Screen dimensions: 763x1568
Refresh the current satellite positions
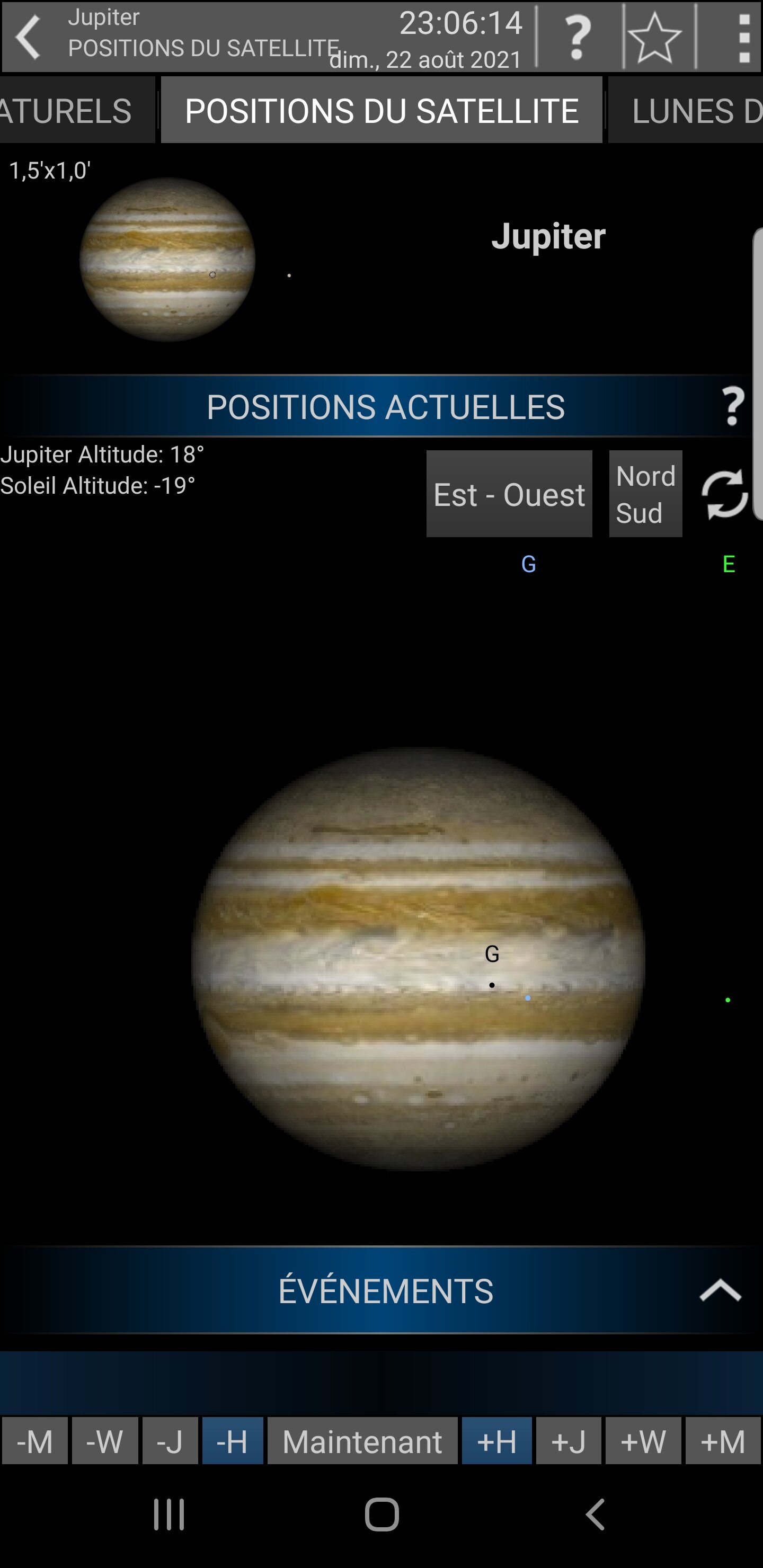[x=725, y=494]
